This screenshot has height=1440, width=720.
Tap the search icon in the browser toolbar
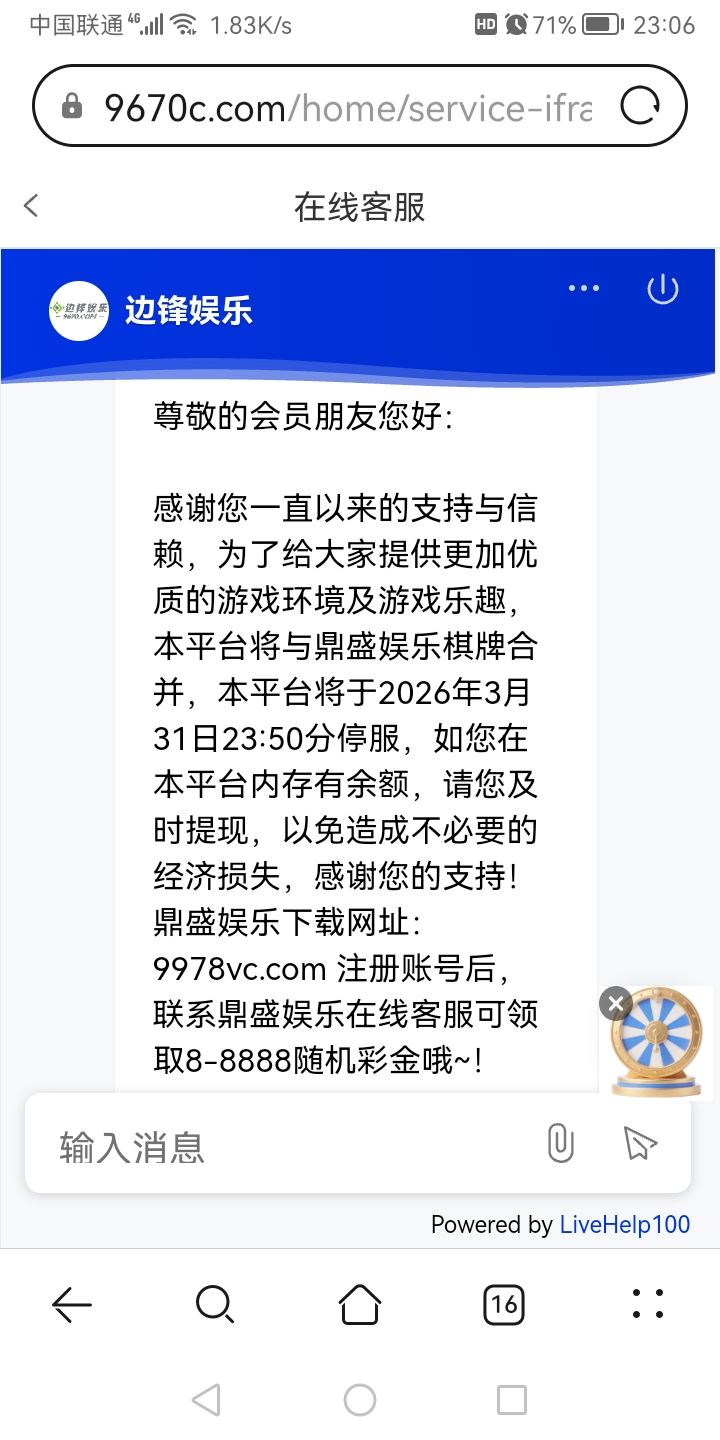tap(215, 1304)
